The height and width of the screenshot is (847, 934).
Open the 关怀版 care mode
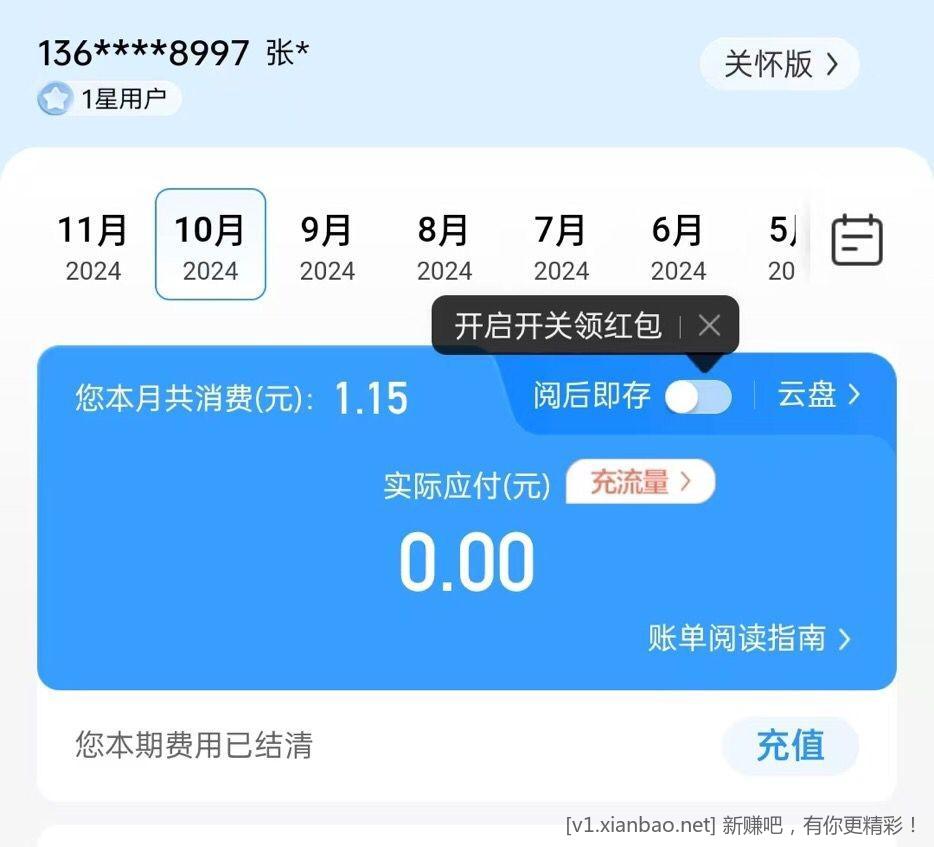(x=779, y=65)
